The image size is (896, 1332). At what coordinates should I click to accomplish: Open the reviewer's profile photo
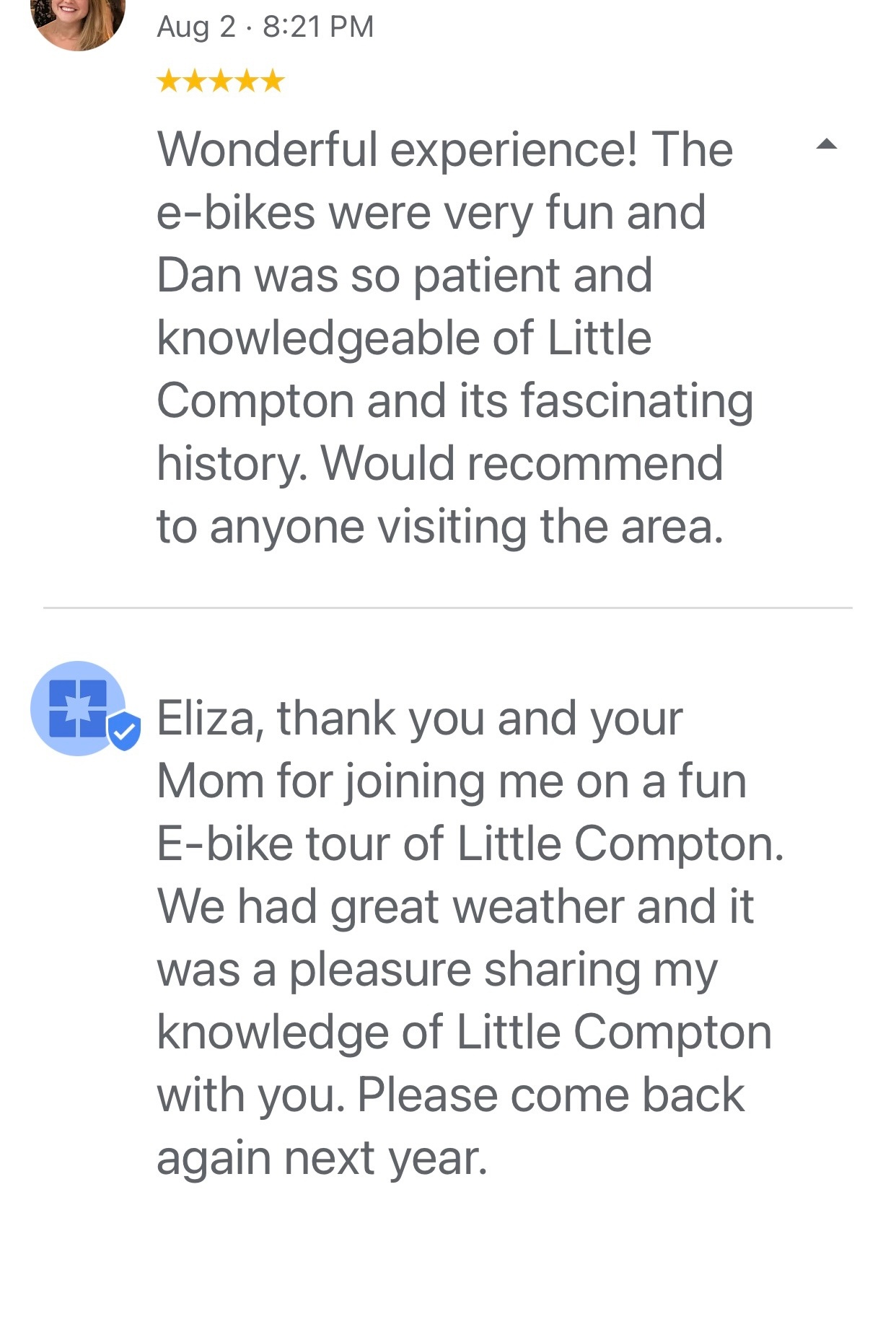point(78,20)
